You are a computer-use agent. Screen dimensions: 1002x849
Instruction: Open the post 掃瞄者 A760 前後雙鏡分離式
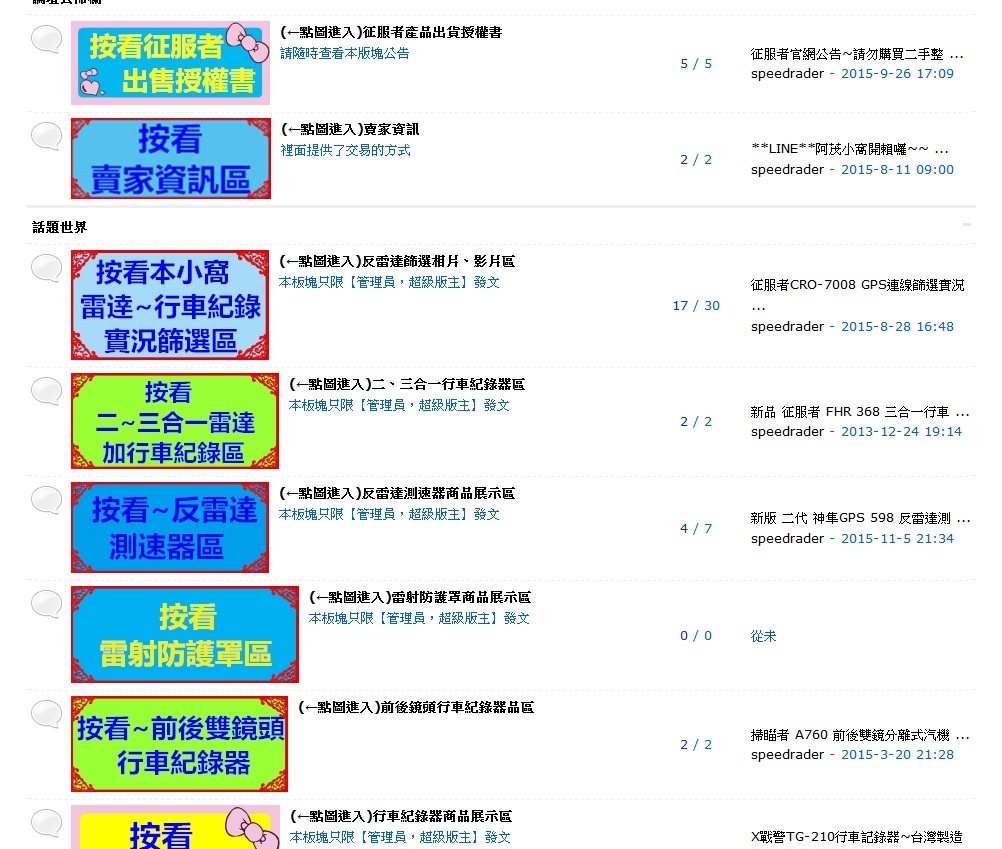point(856,735)
